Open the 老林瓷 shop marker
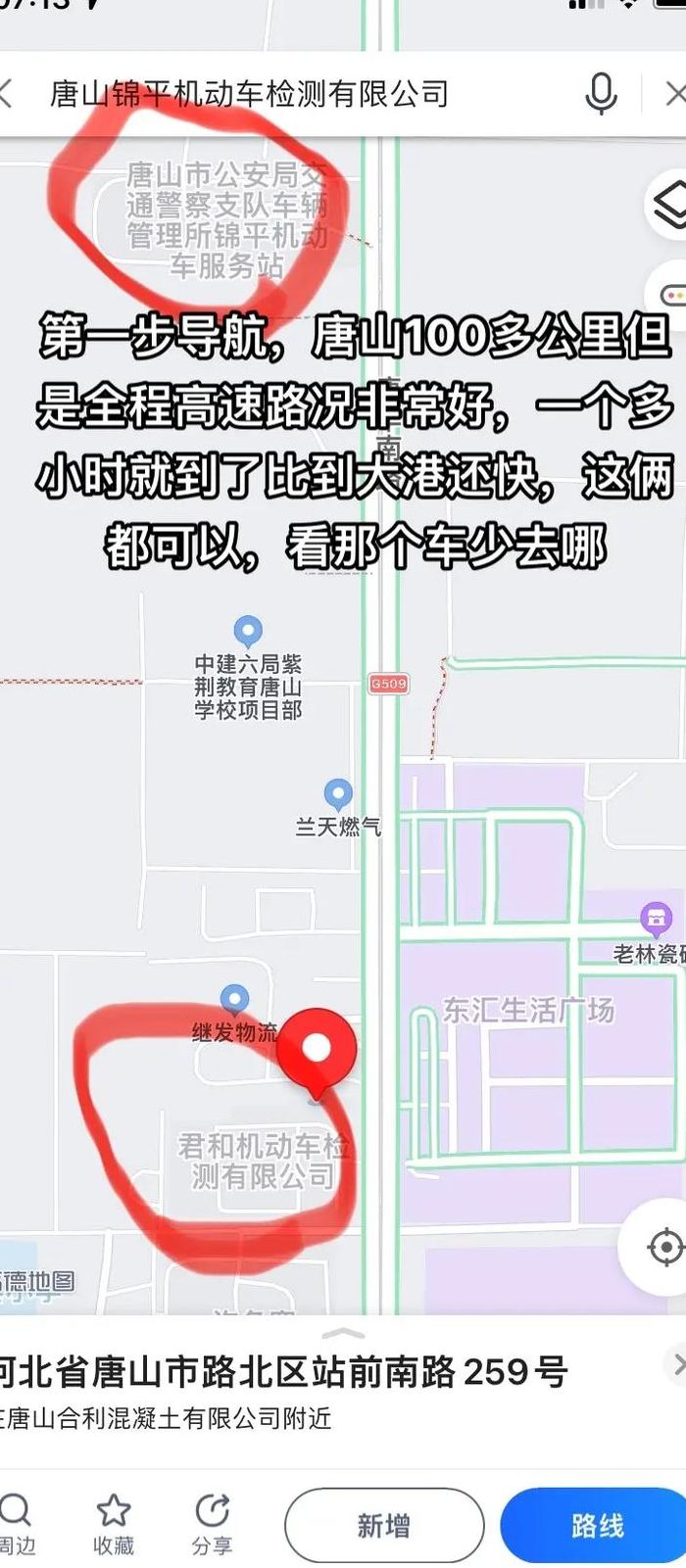Viewport: 686px width, 1568px height. (656, 920)
